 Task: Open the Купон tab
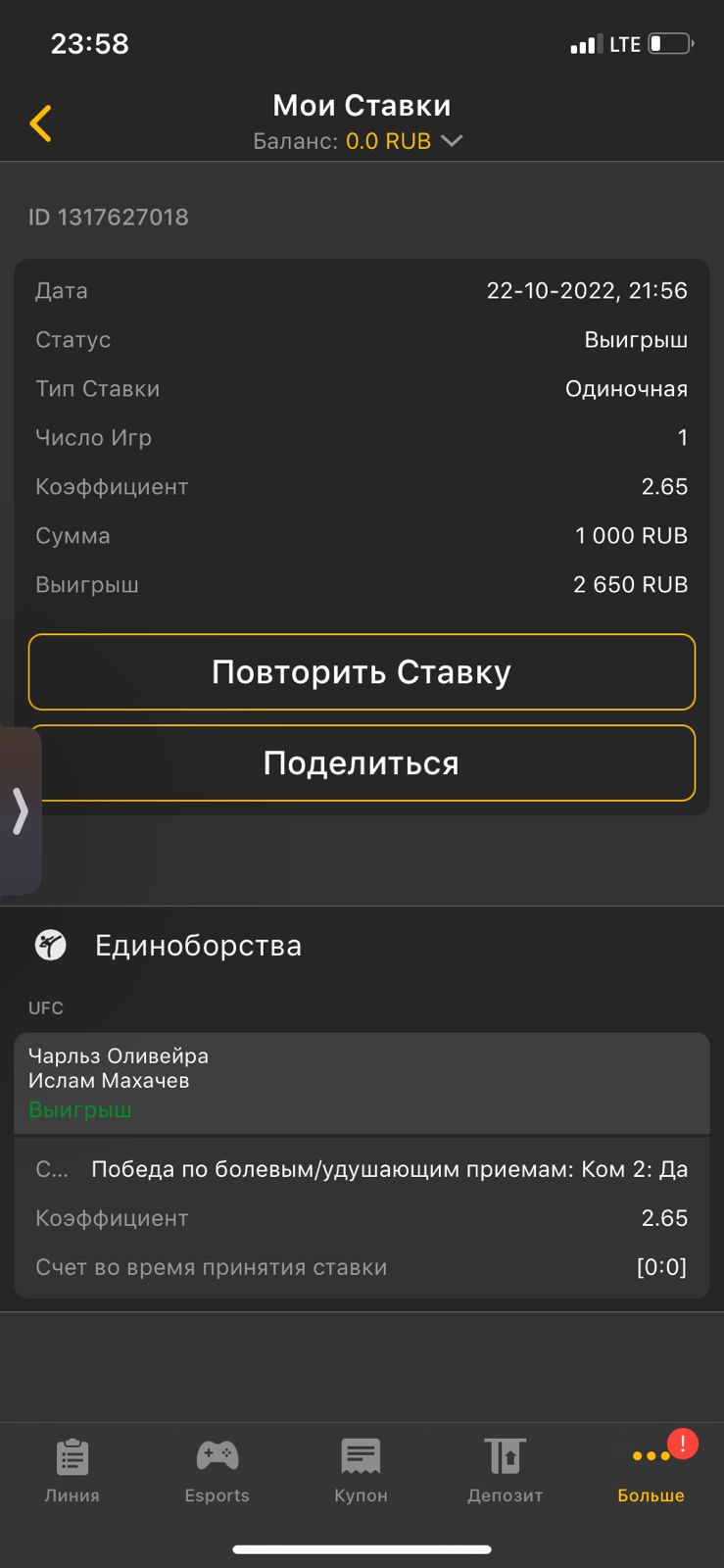click(361, 1470)
